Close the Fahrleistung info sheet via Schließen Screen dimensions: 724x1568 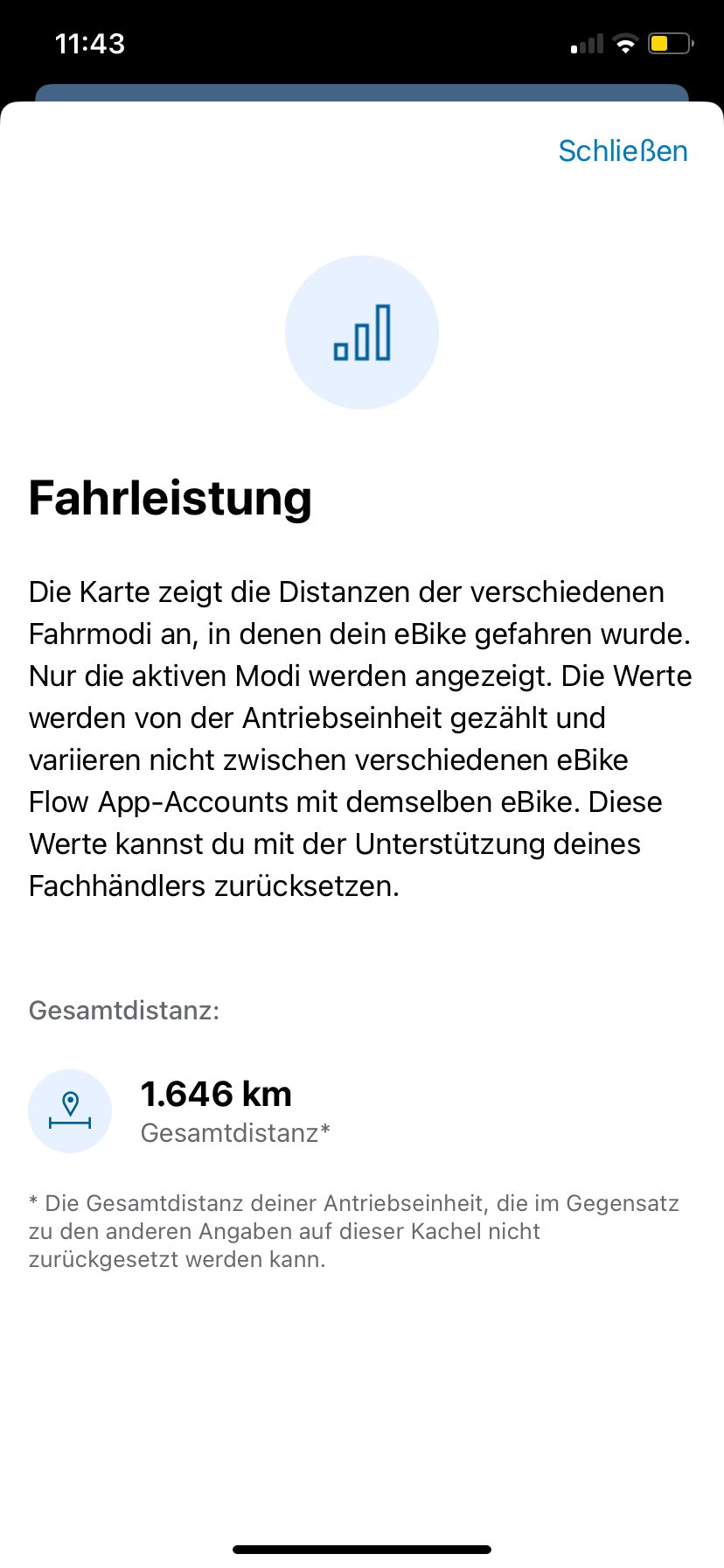coord(623,151)
